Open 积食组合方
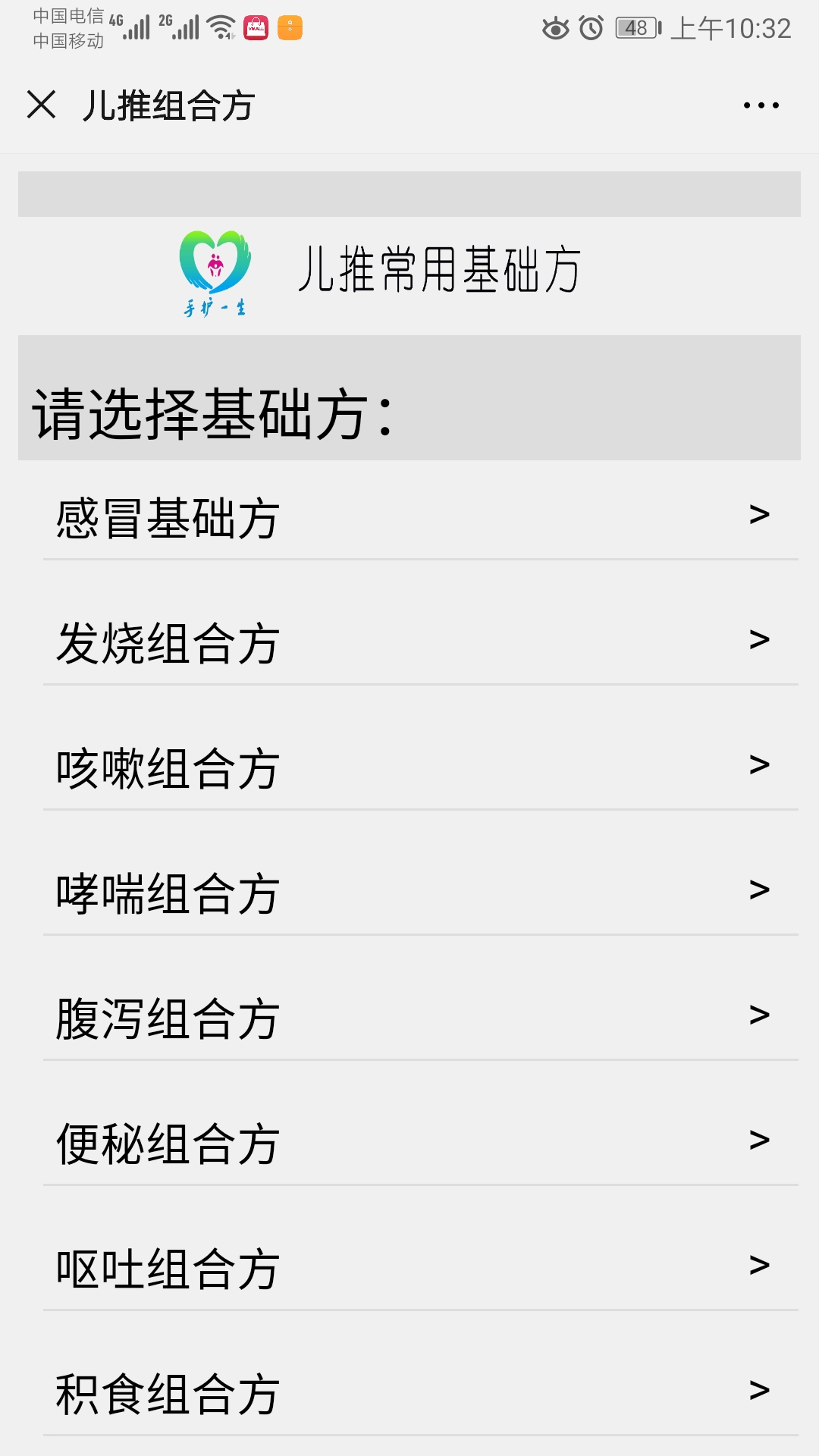 [421, 1393]
